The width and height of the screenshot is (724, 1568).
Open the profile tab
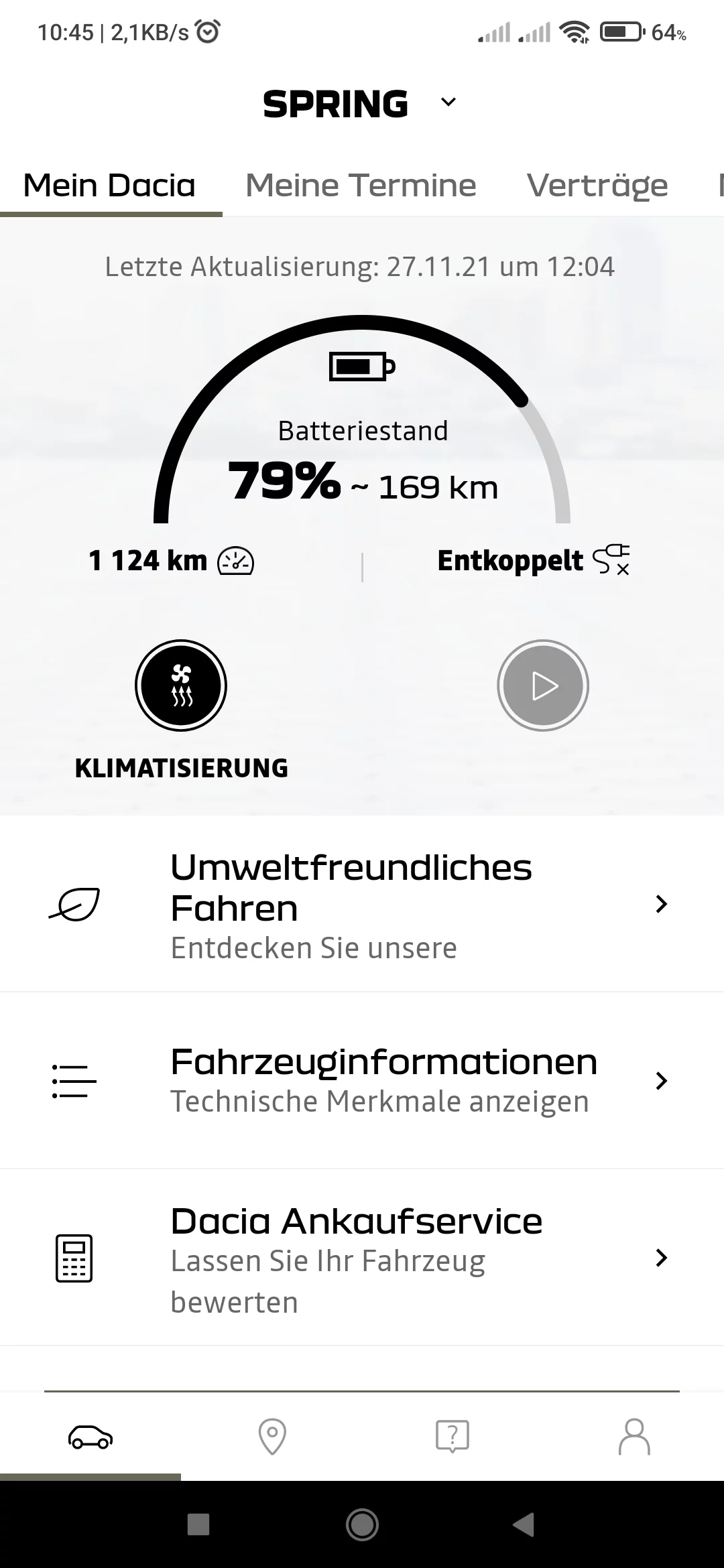633,1436
